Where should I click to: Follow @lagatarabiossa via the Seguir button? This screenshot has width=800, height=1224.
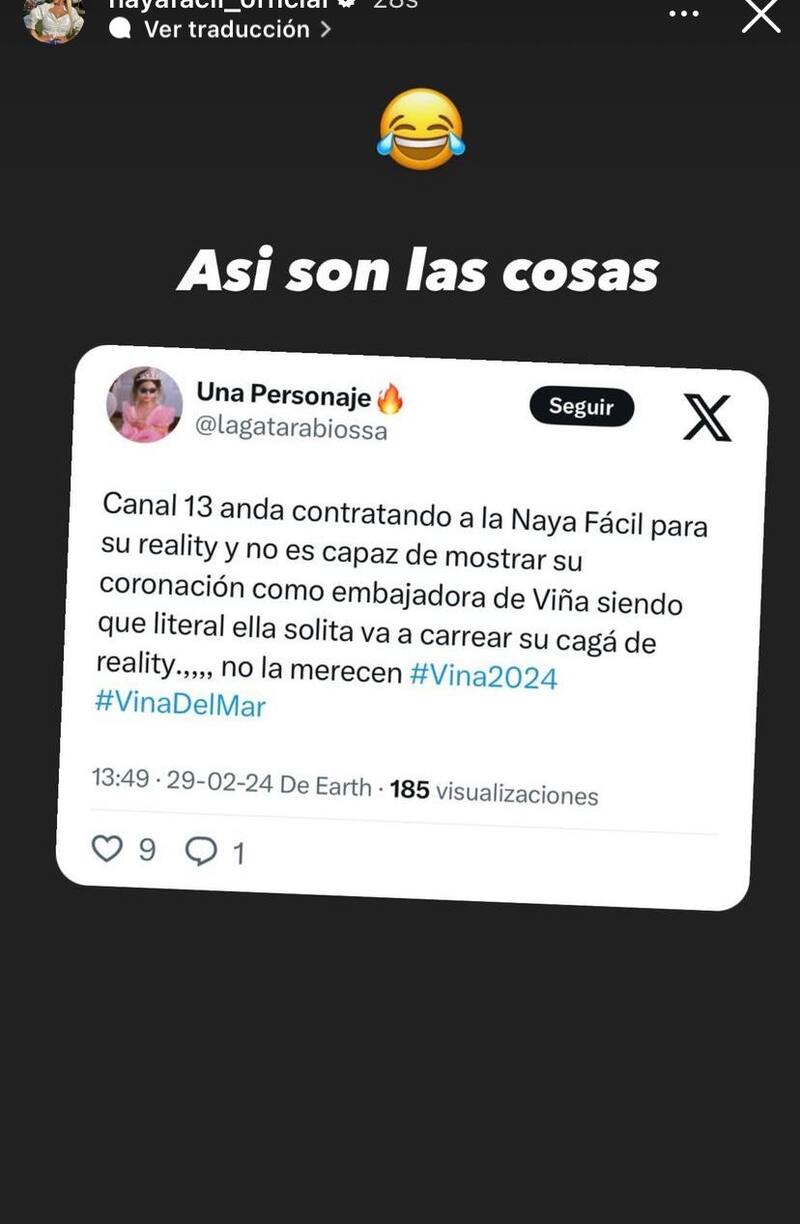click(x=581, y=407)
